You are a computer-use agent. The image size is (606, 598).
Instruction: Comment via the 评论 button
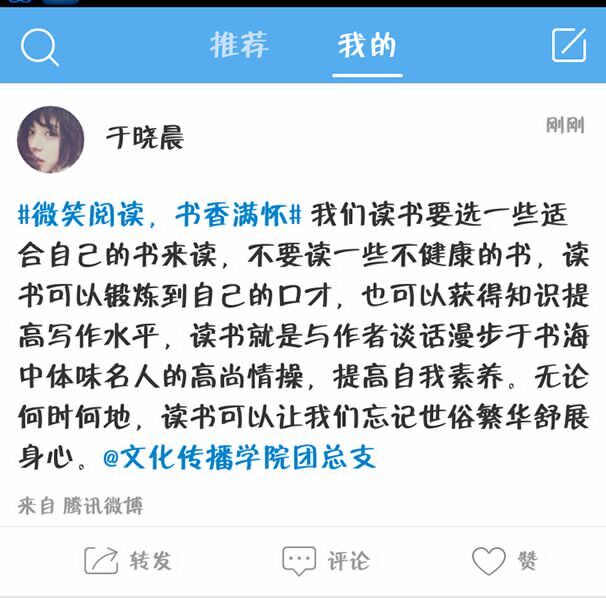[326, 561]
